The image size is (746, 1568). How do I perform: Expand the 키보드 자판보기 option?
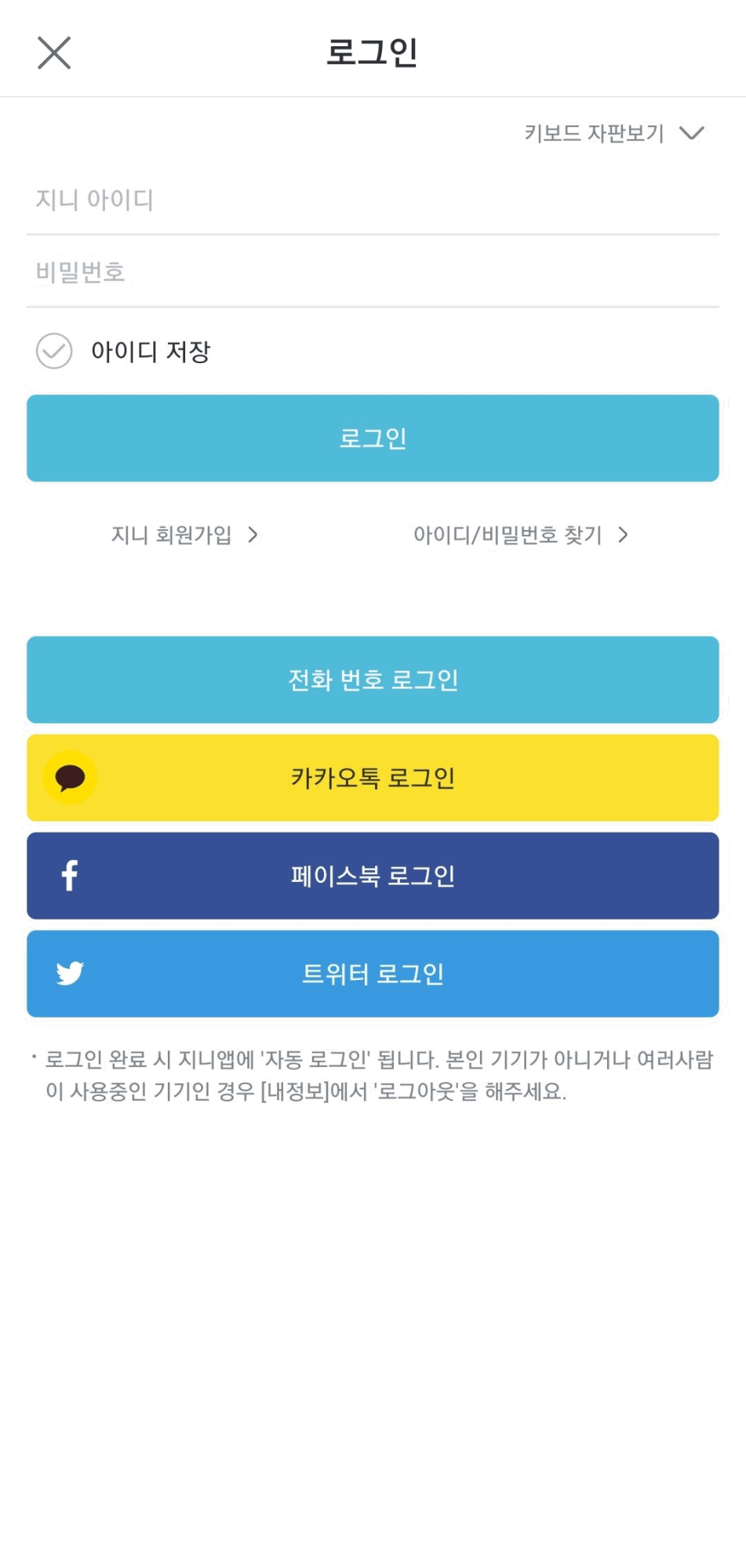click(x=614, y=133)
